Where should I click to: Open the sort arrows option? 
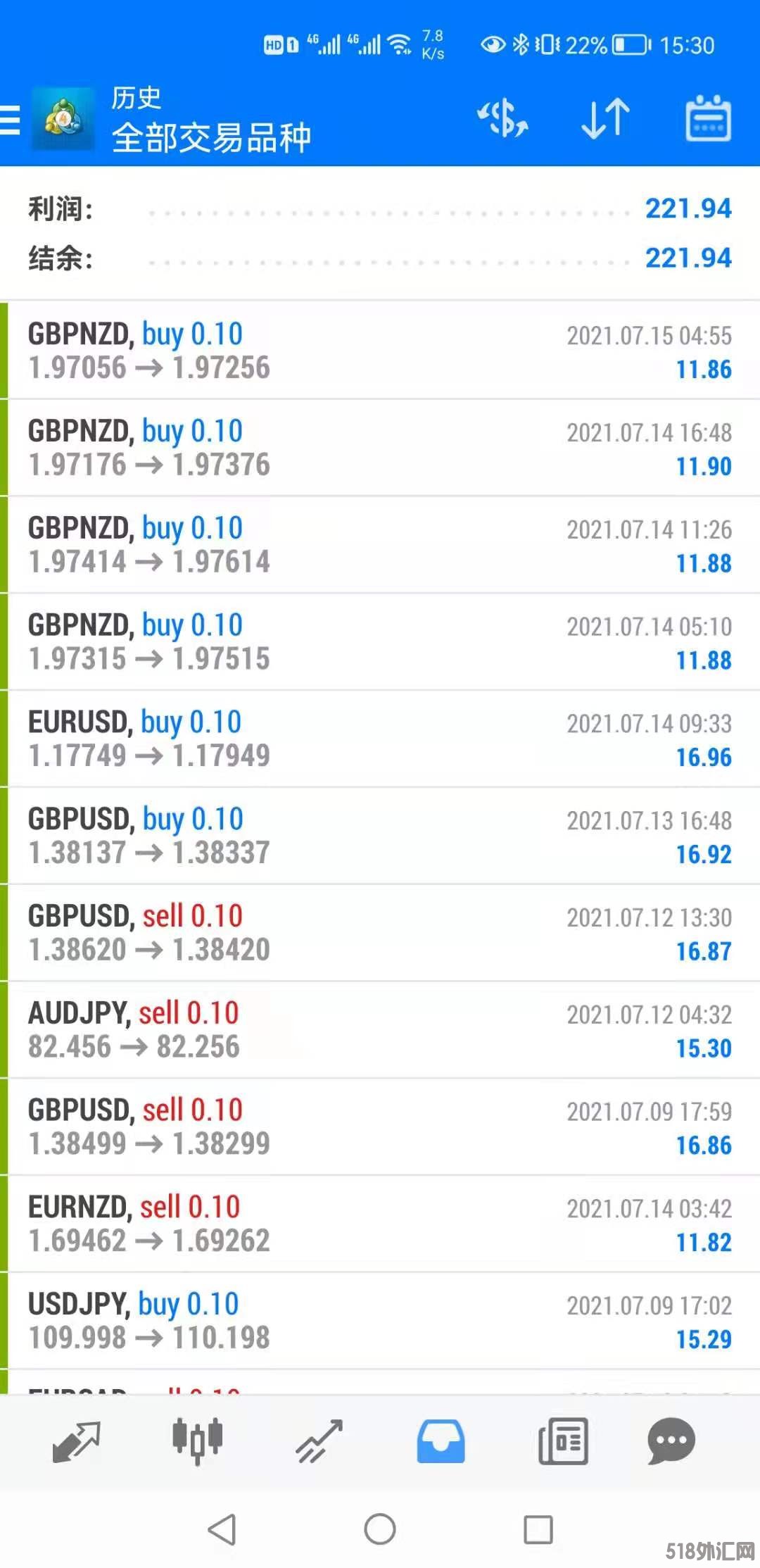[x=605, y=118]
